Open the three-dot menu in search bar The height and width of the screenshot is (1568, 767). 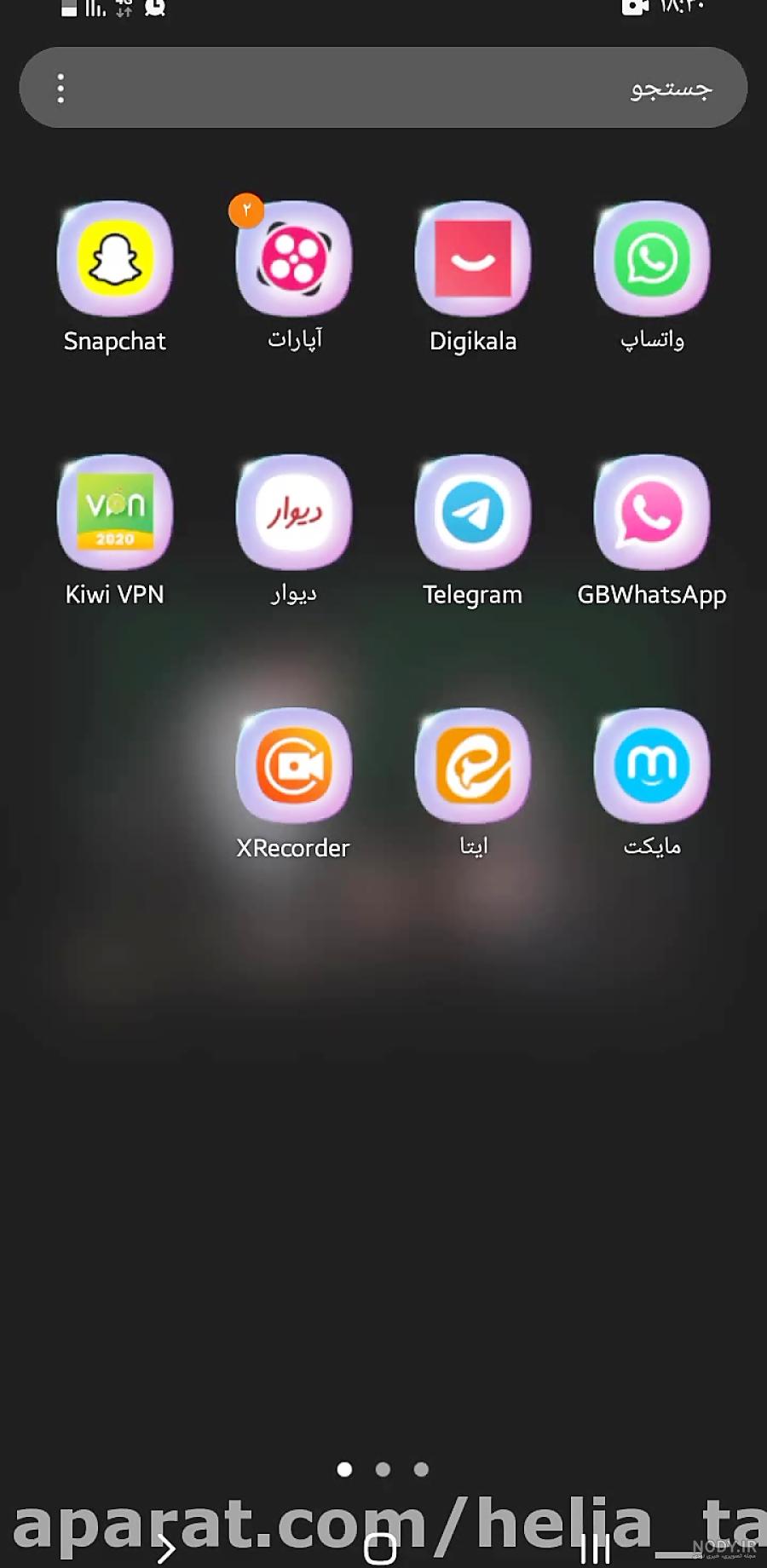coord(61,89)
